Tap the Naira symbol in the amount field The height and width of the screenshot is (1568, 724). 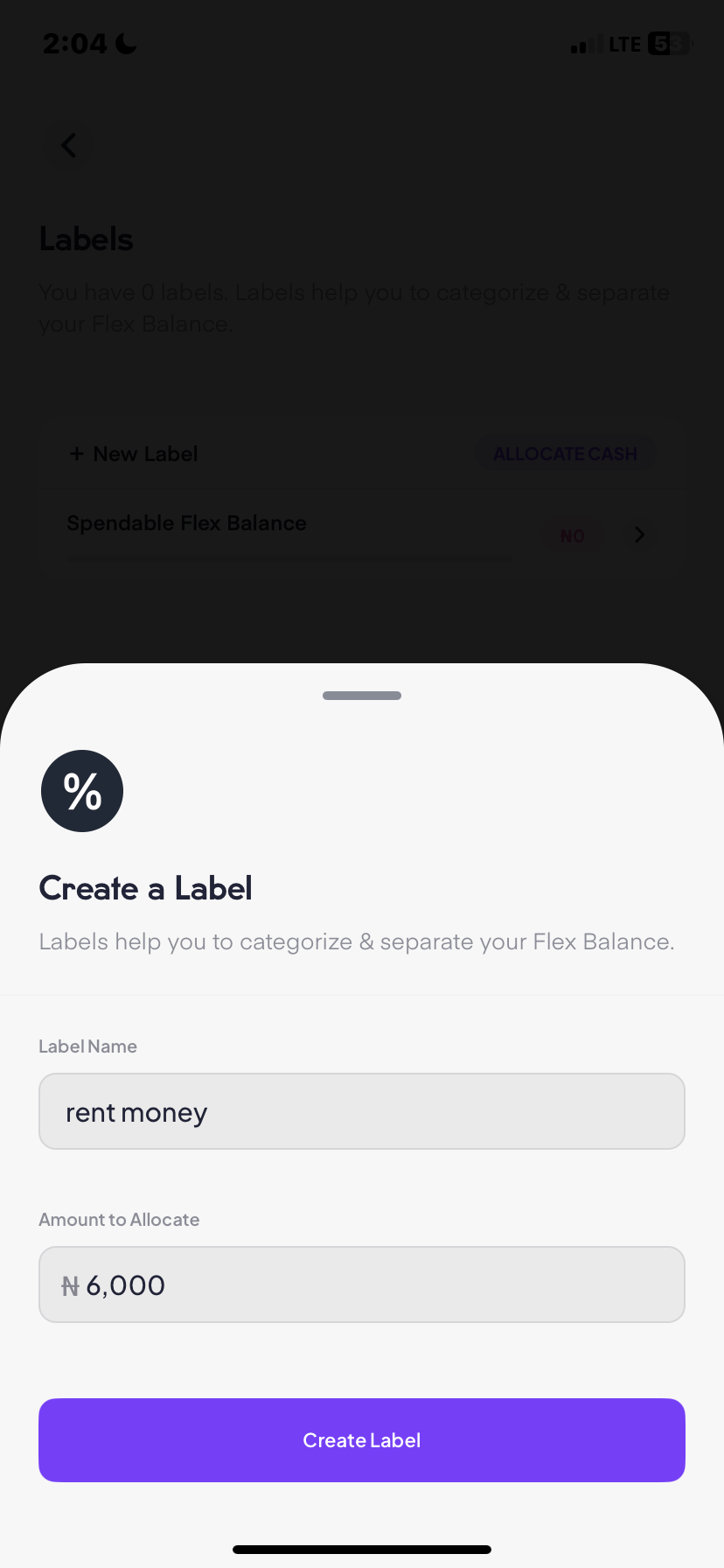71,1284
